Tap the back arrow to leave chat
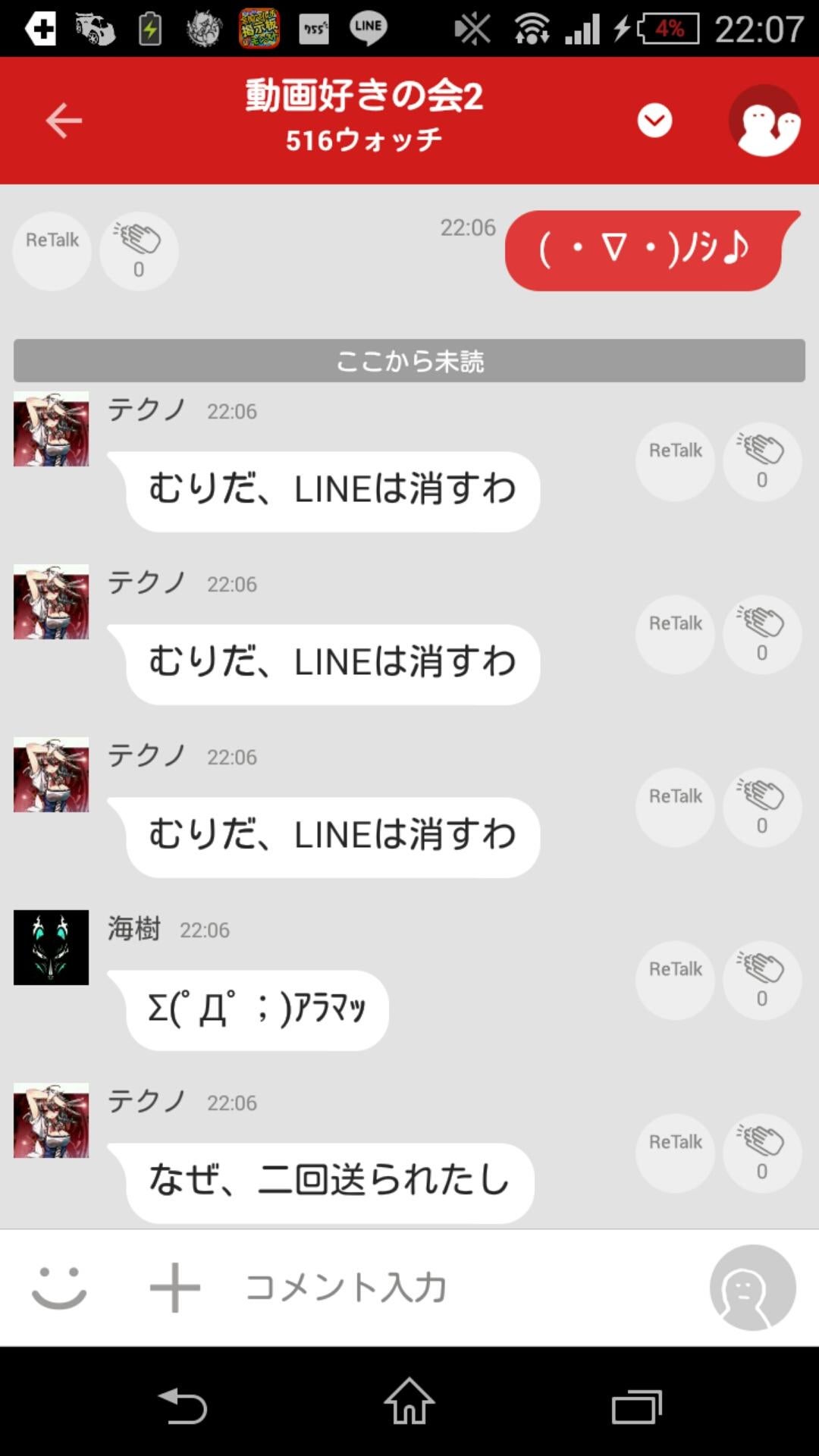 coord(63,120)
